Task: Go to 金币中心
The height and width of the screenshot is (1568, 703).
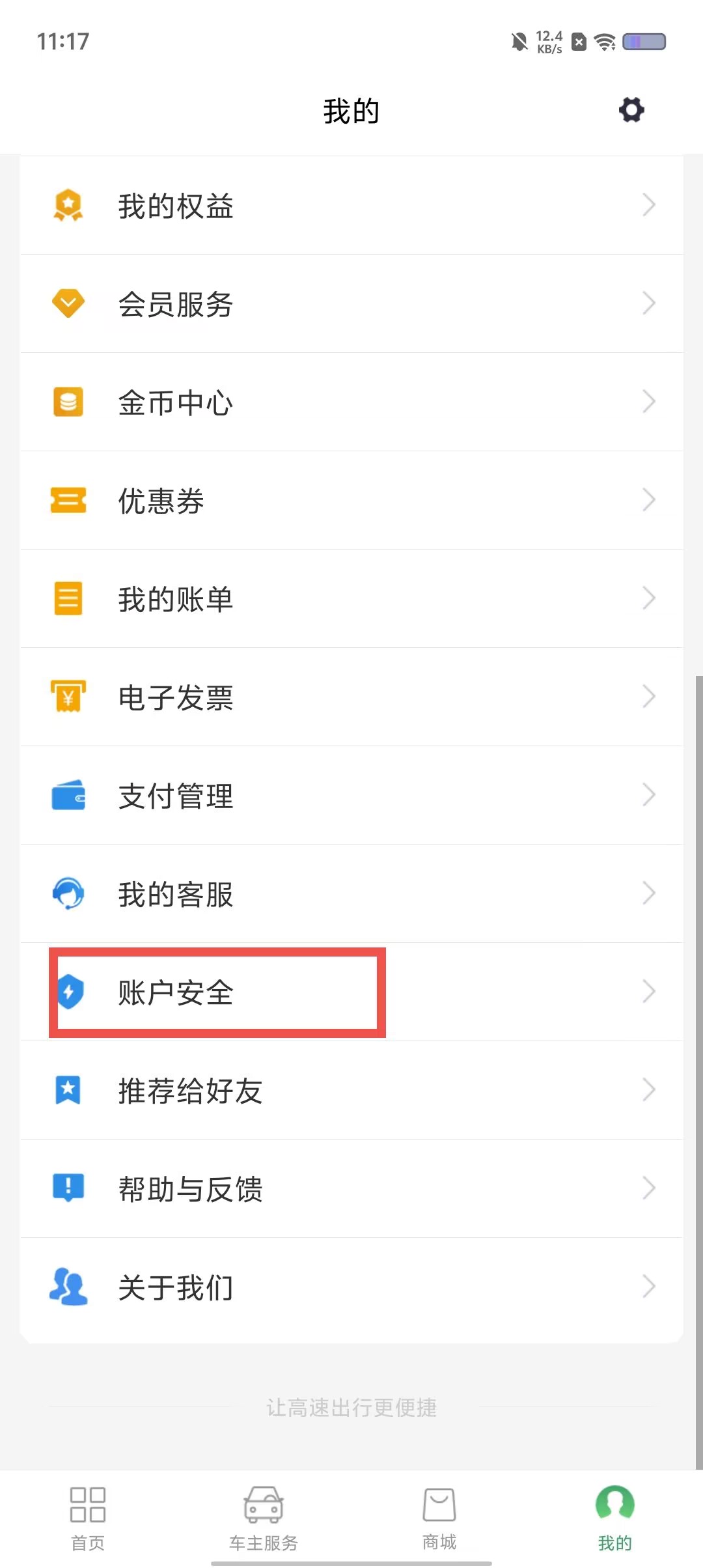Action: 351,402
